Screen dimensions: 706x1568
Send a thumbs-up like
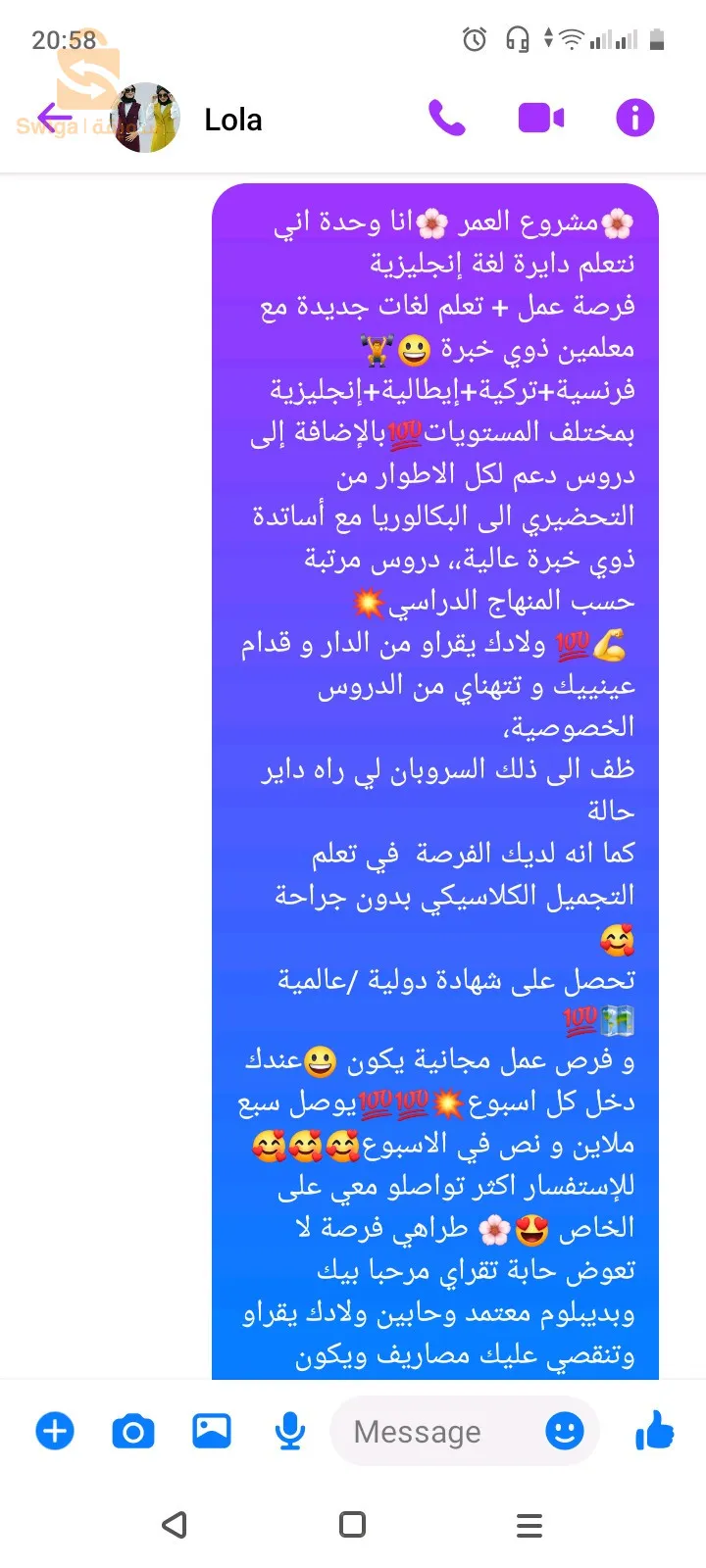[654, 1432]
